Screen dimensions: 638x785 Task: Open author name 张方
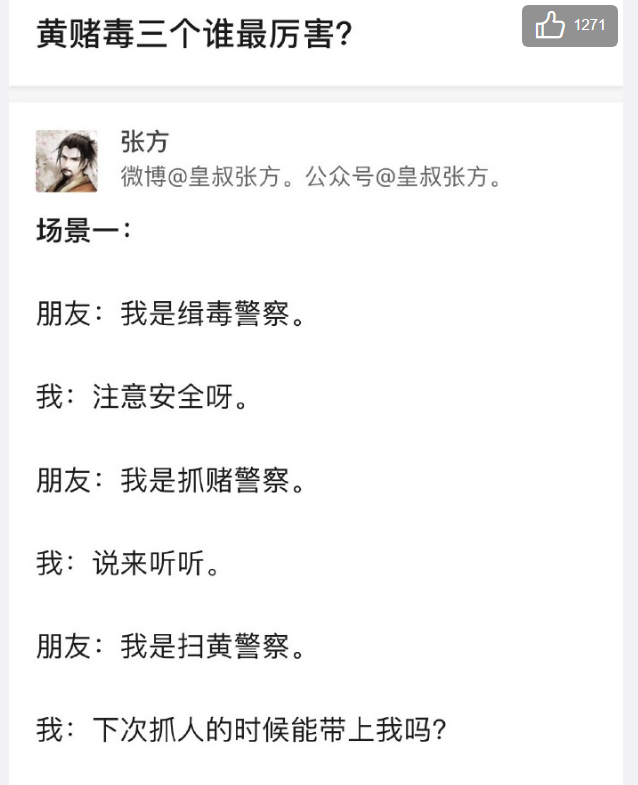pyautogui.click(x=145, y=142)
